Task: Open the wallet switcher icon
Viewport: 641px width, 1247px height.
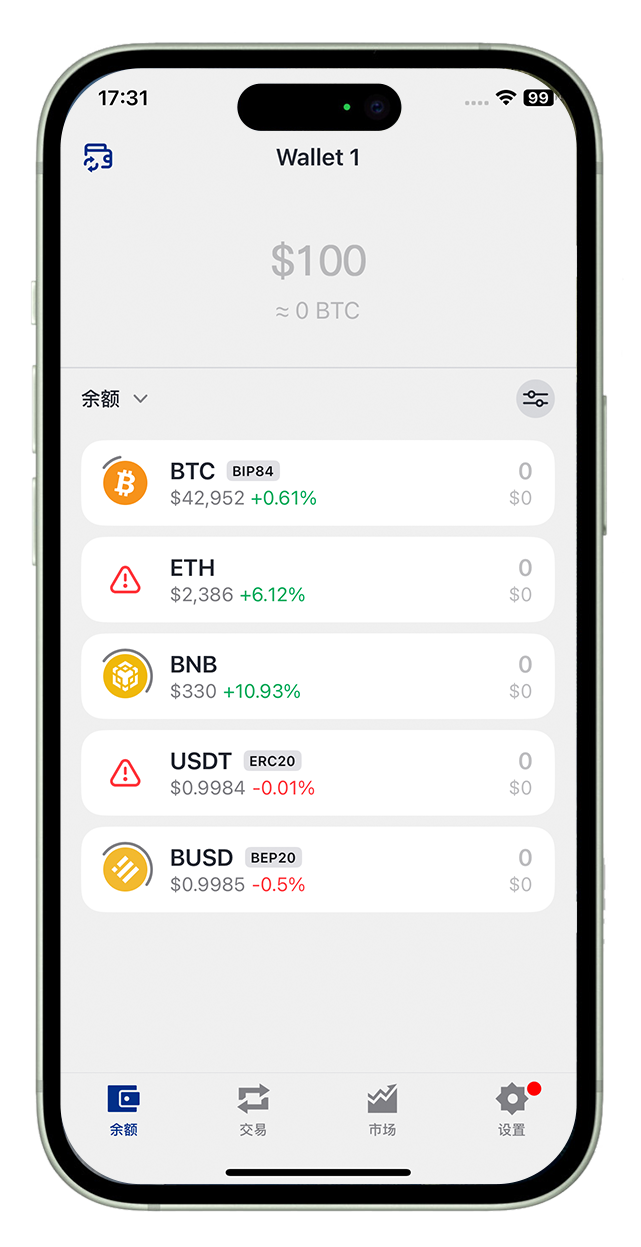Action: pyautogui.click(x=98, y=157)
